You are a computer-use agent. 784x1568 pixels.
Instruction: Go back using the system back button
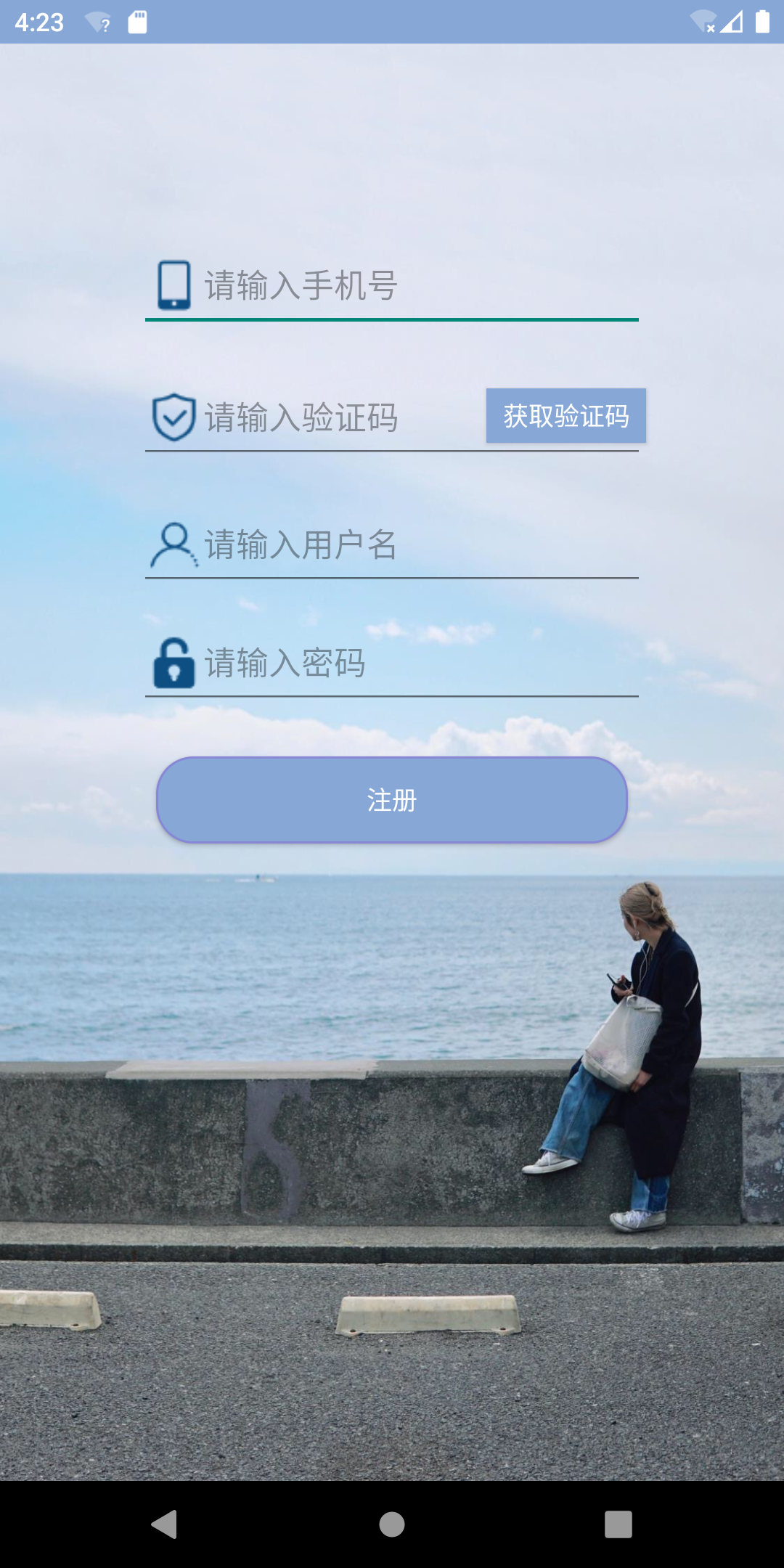[x=165, y=1524]
